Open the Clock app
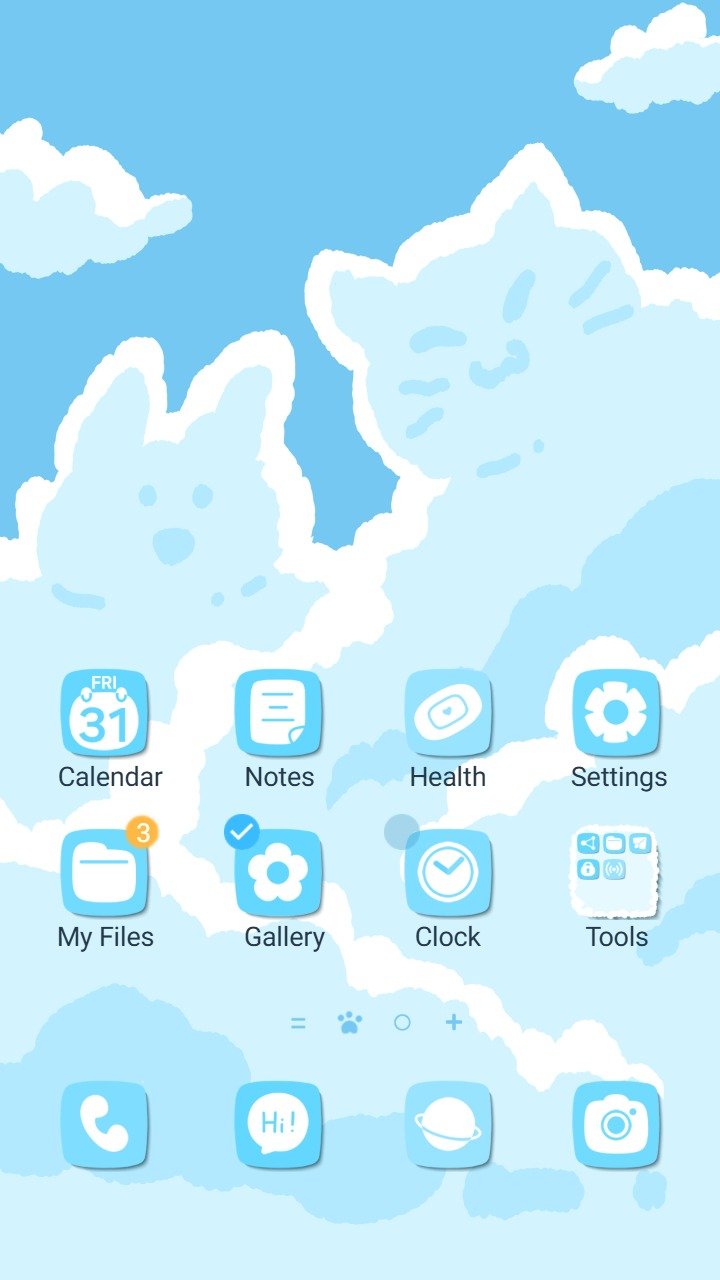The image size is (720, 1280). tap(448, 873)
